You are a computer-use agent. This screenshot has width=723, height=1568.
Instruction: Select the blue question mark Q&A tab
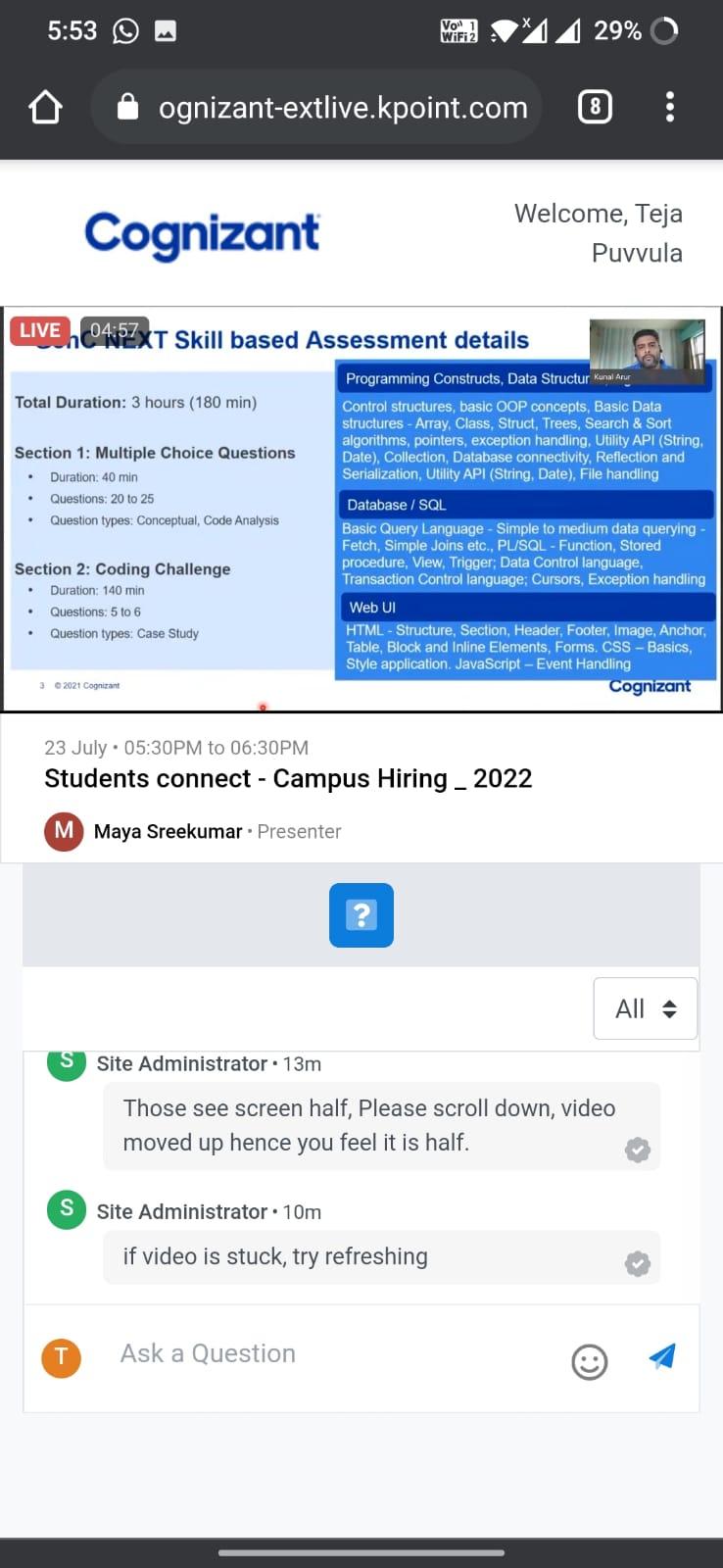click(361, 915)
